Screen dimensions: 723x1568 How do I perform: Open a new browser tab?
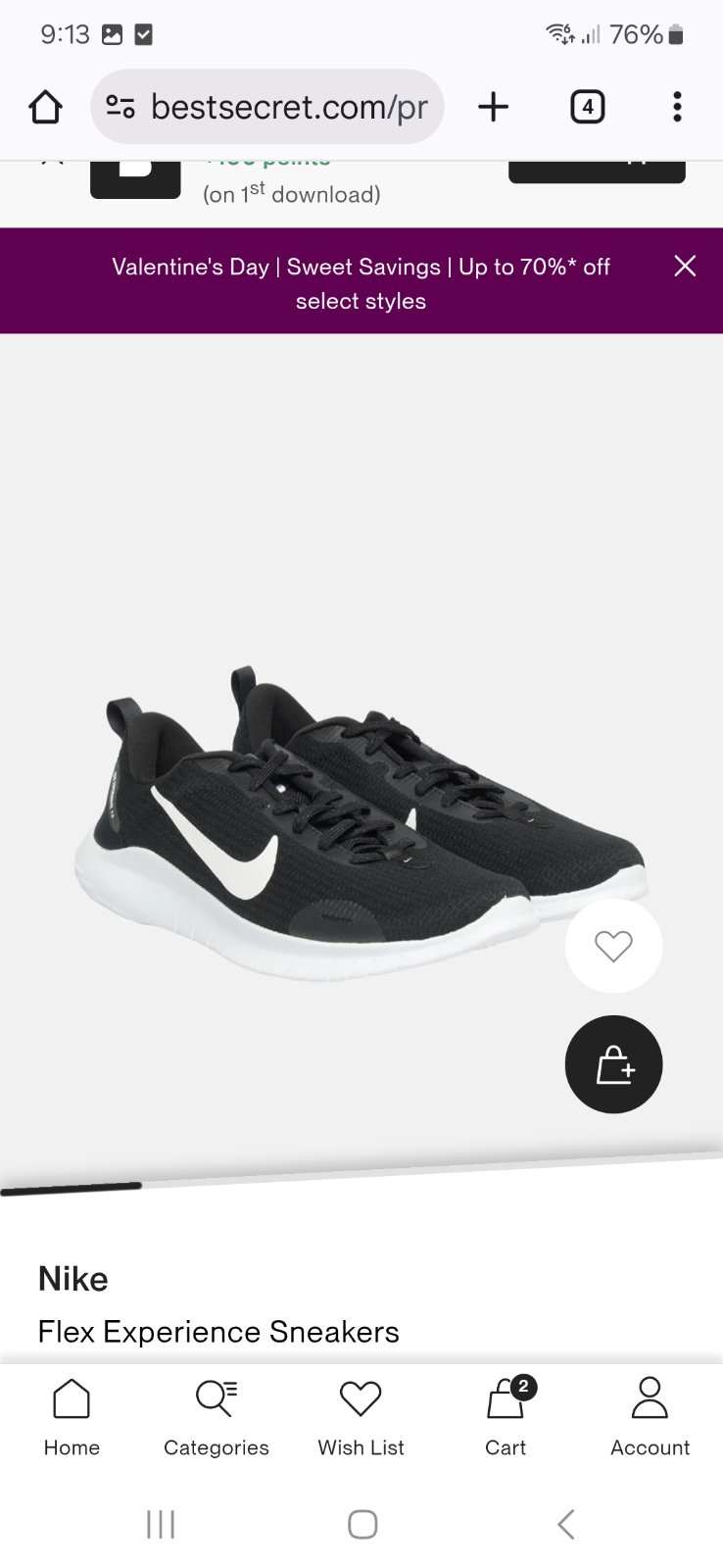click(x=494, y=107)
